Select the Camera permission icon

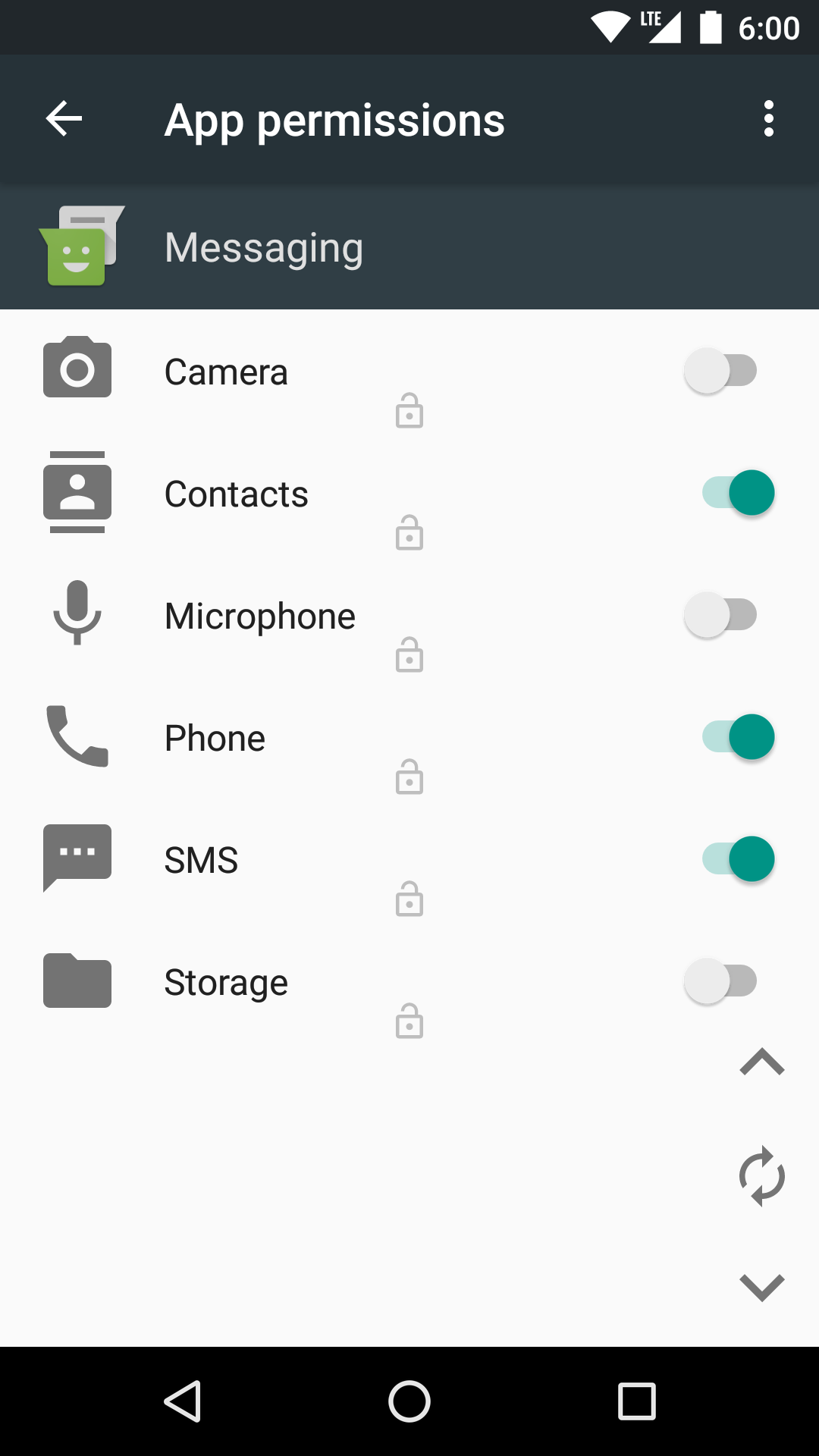point(77,369)
